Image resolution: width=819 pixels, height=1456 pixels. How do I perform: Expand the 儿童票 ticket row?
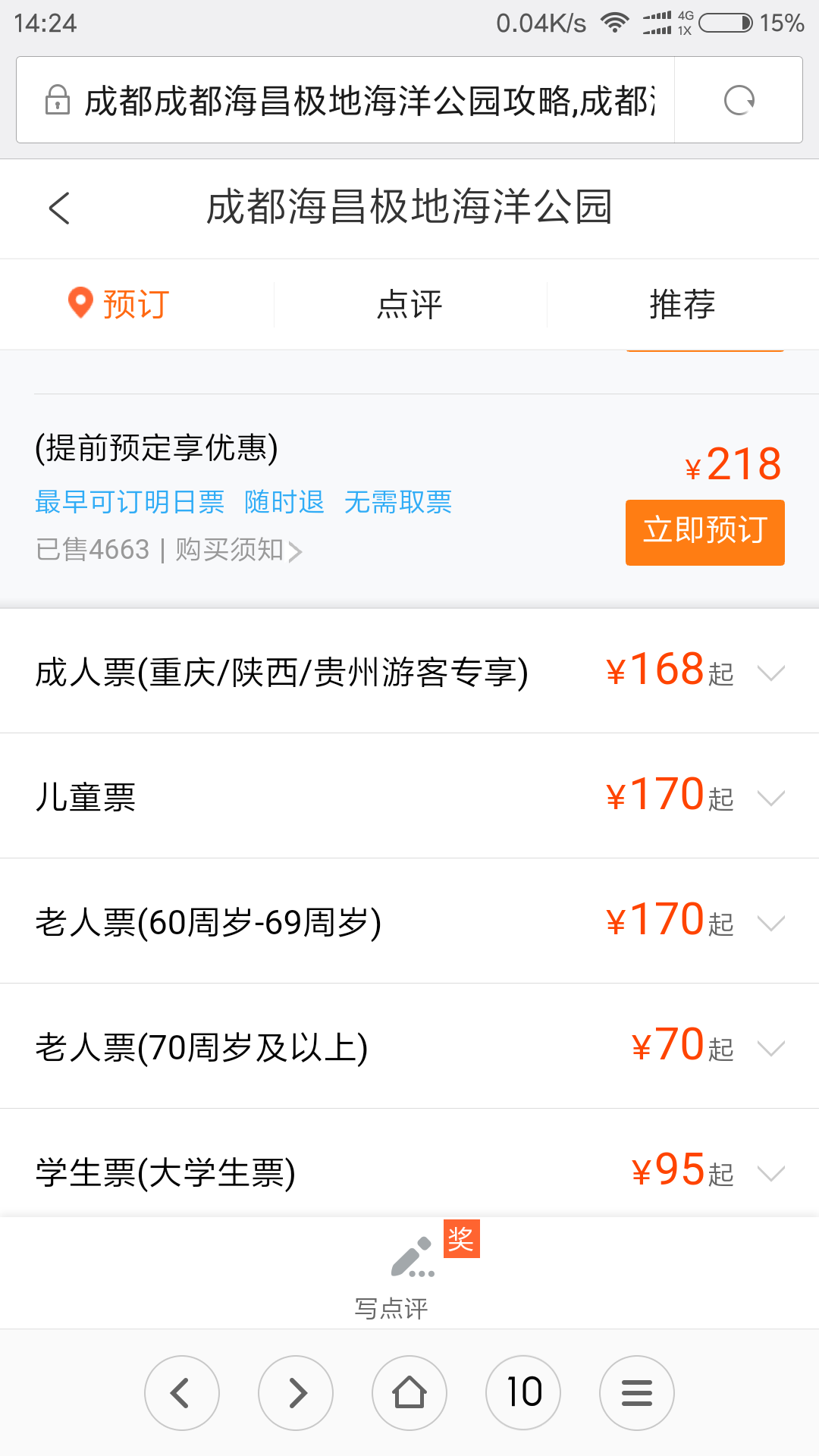click(x=409, y=796)
